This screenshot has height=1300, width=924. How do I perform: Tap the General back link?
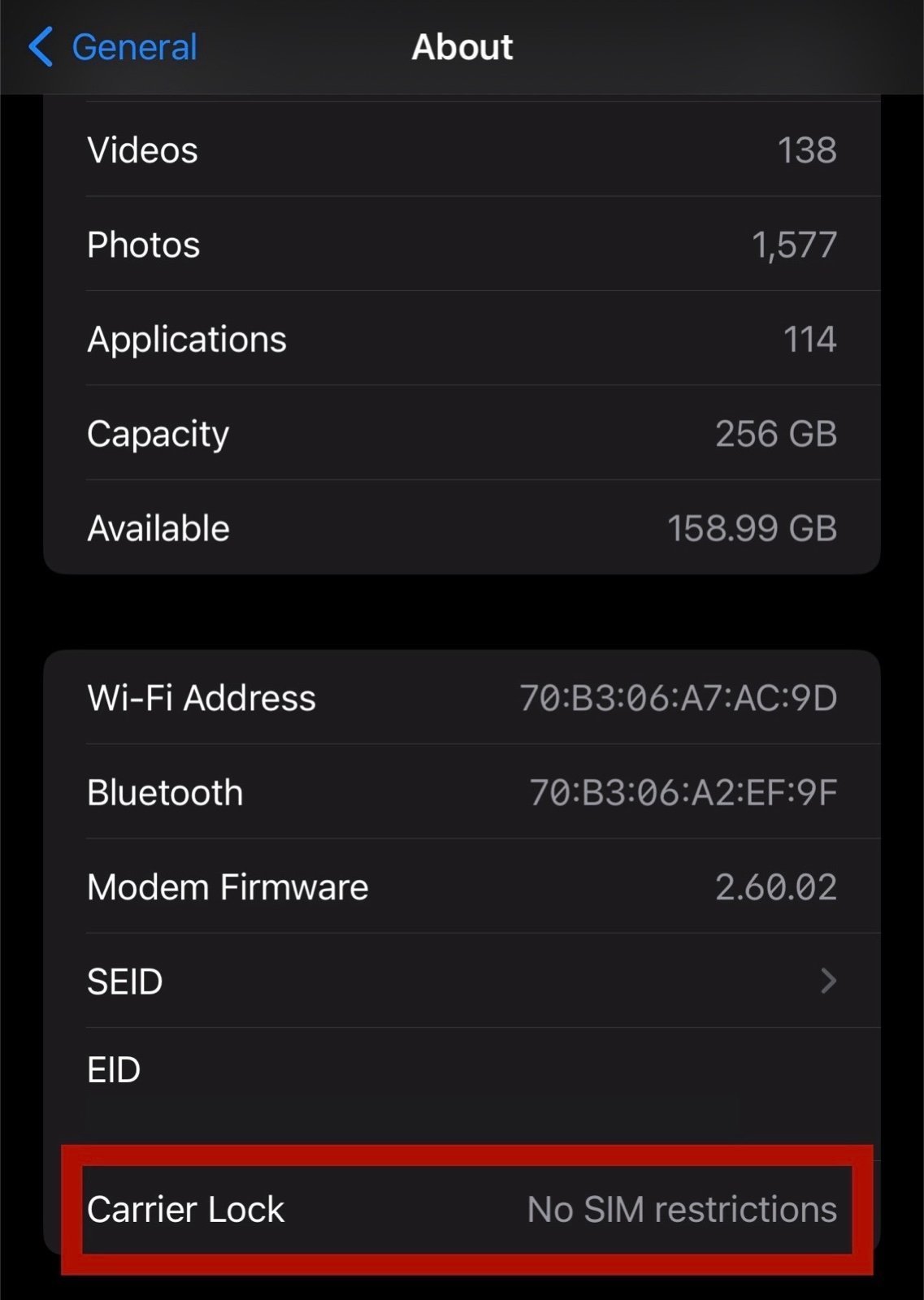134,47
